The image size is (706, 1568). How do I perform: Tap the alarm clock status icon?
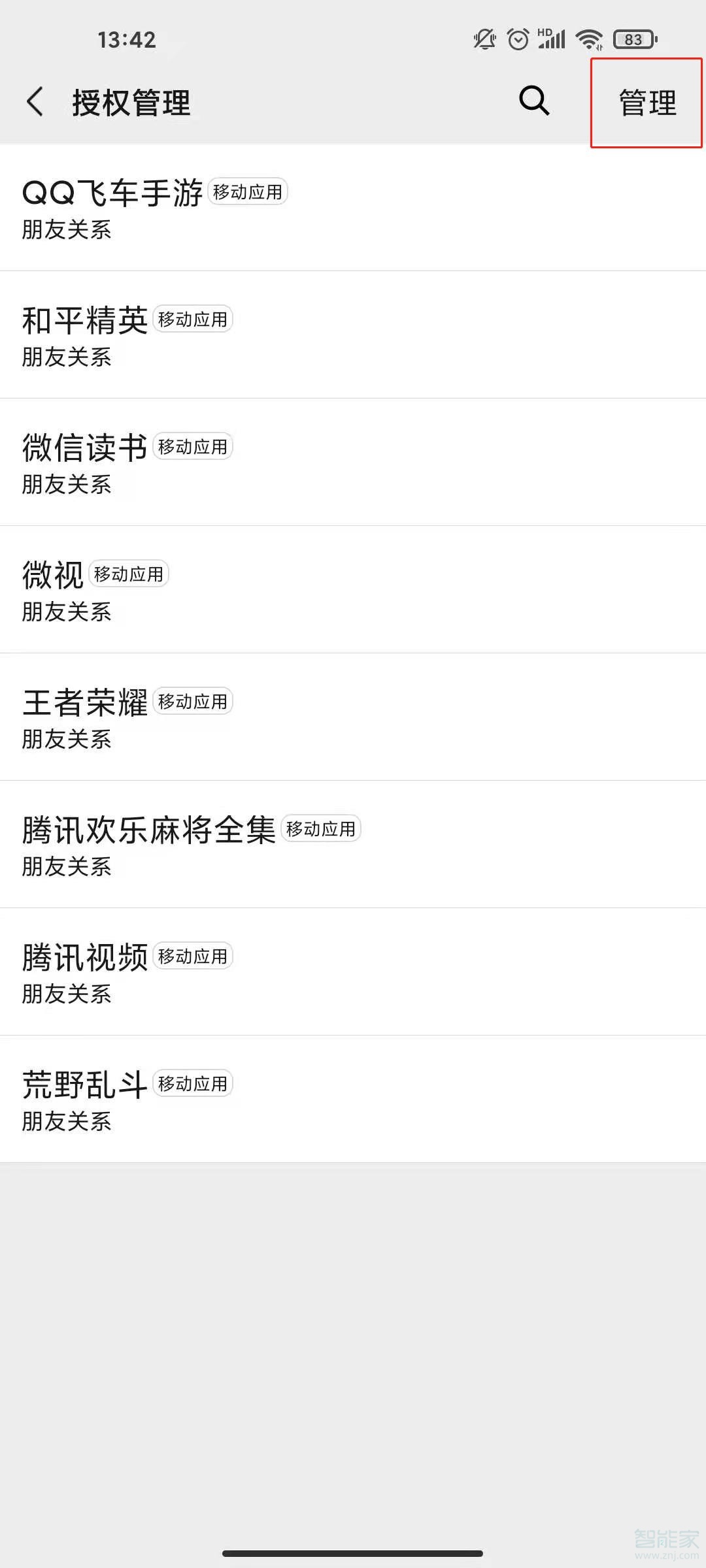517,39
